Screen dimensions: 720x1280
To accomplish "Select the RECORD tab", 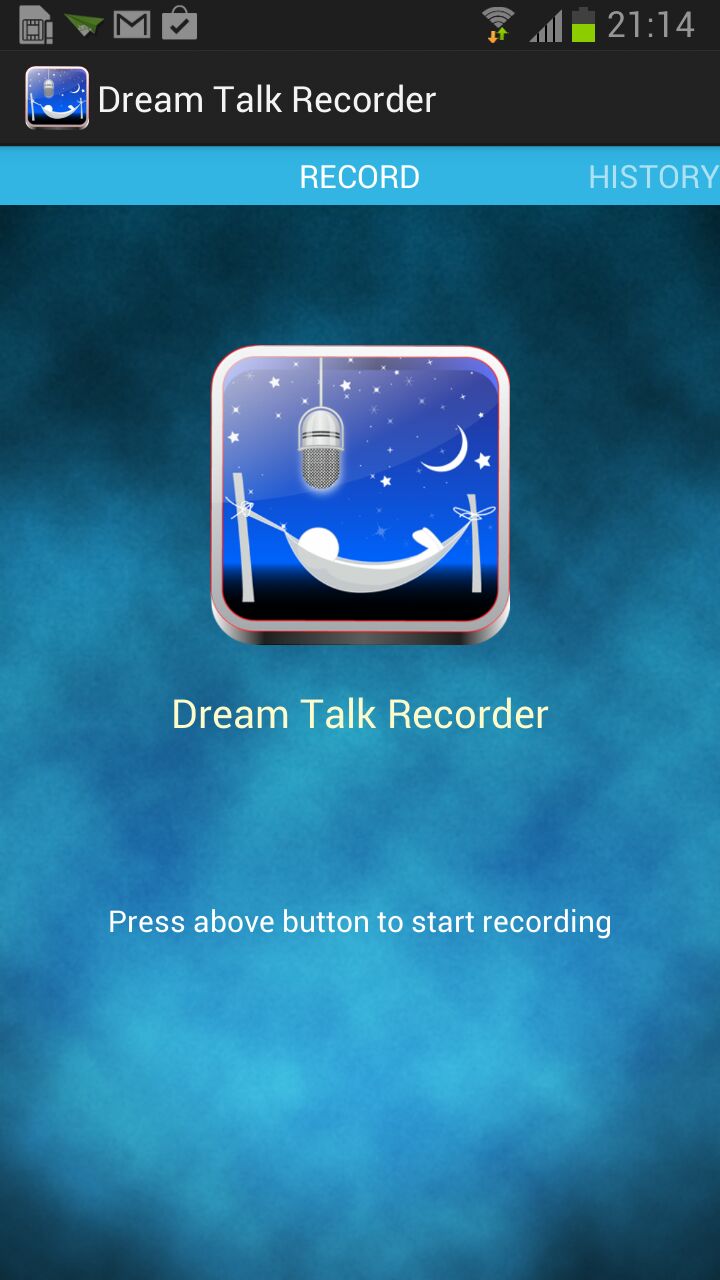I will pyautogui.click(x=359, y=176).
